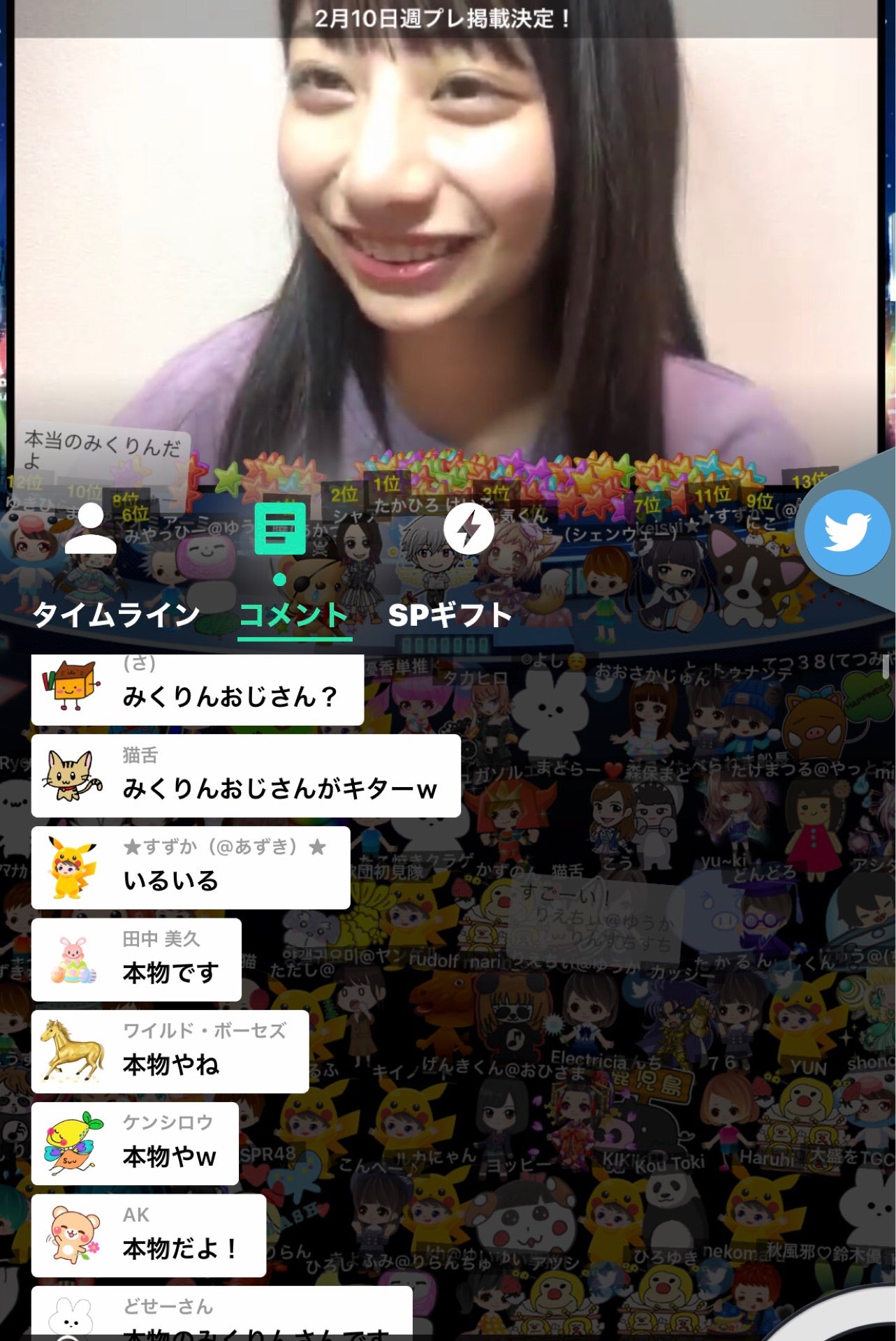Tap ケンシロウ's comment 本物やw
The image size is (896, 1341).
[x=135, y=1143]
